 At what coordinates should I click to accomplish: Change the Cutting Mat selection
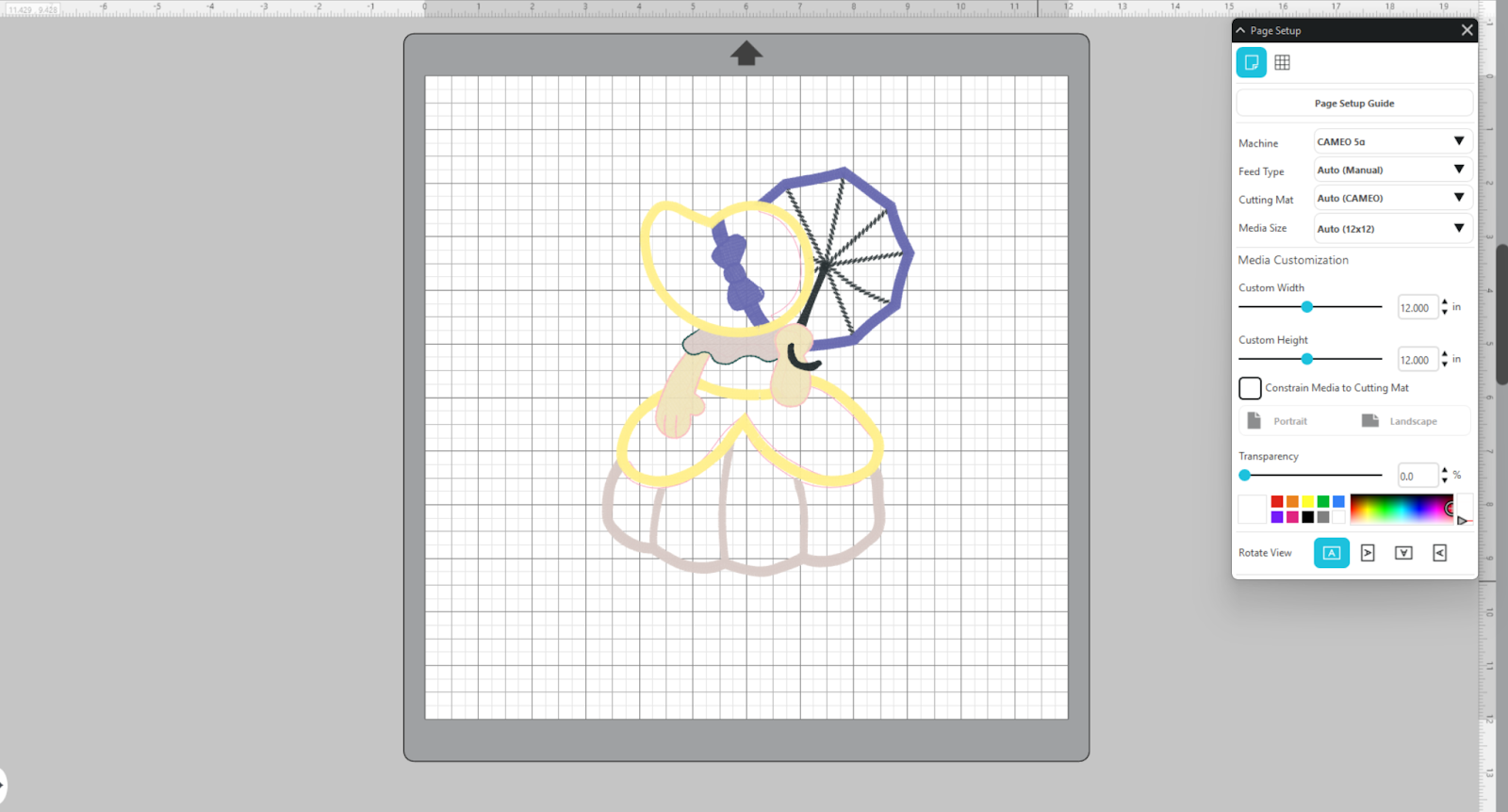[1392, 199]
